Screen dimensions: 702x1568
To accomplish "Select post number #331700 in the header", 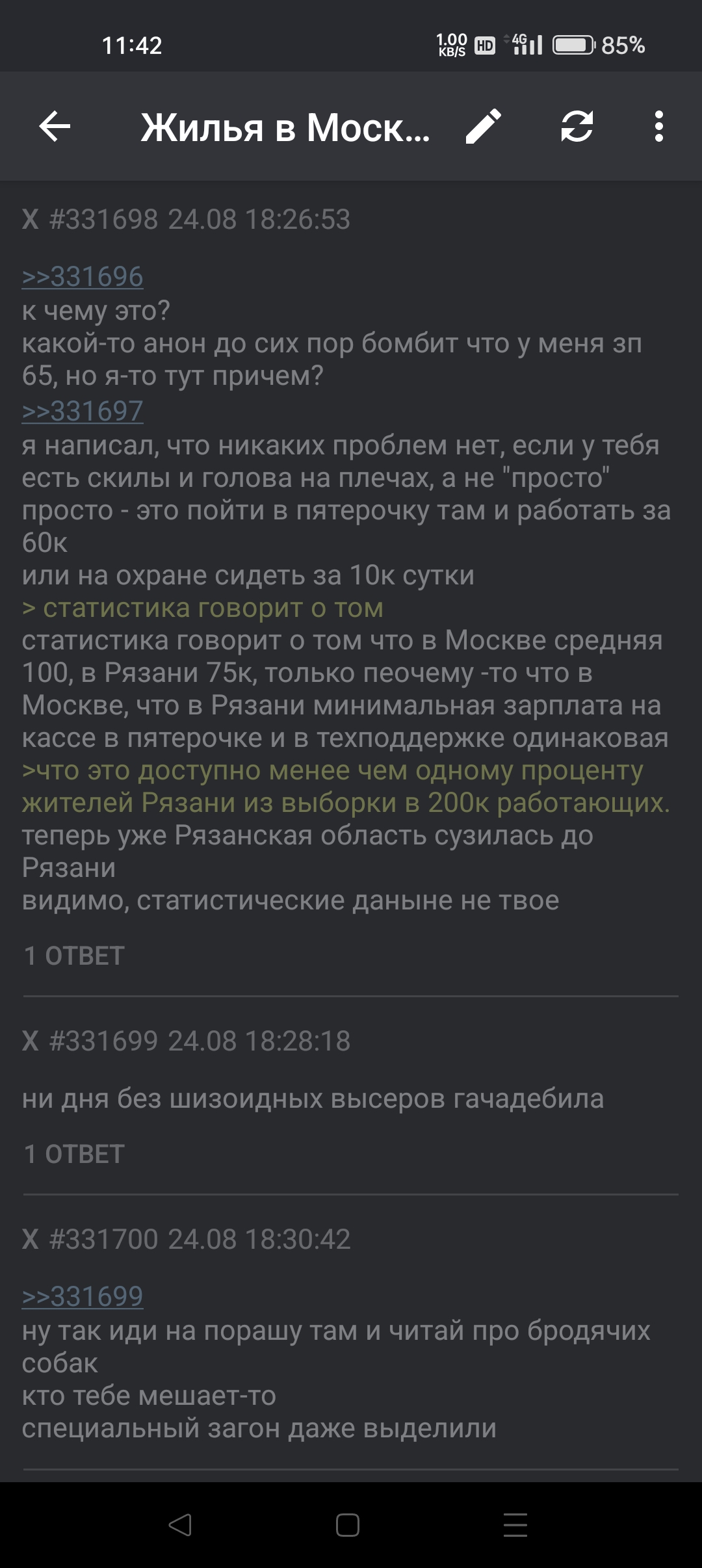I will point(103,1239).
